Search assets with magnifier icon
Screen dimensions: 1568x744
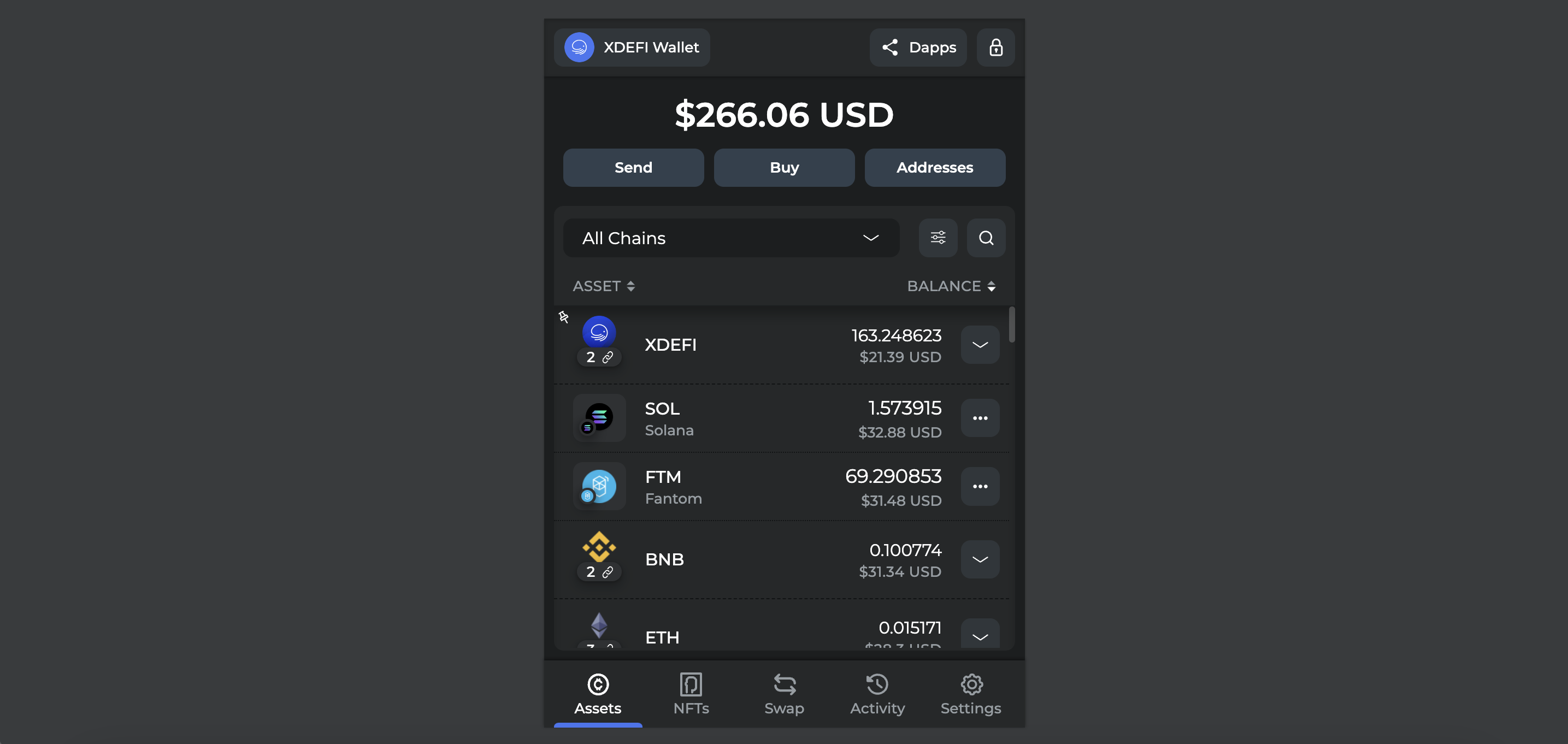click(986, 238)
